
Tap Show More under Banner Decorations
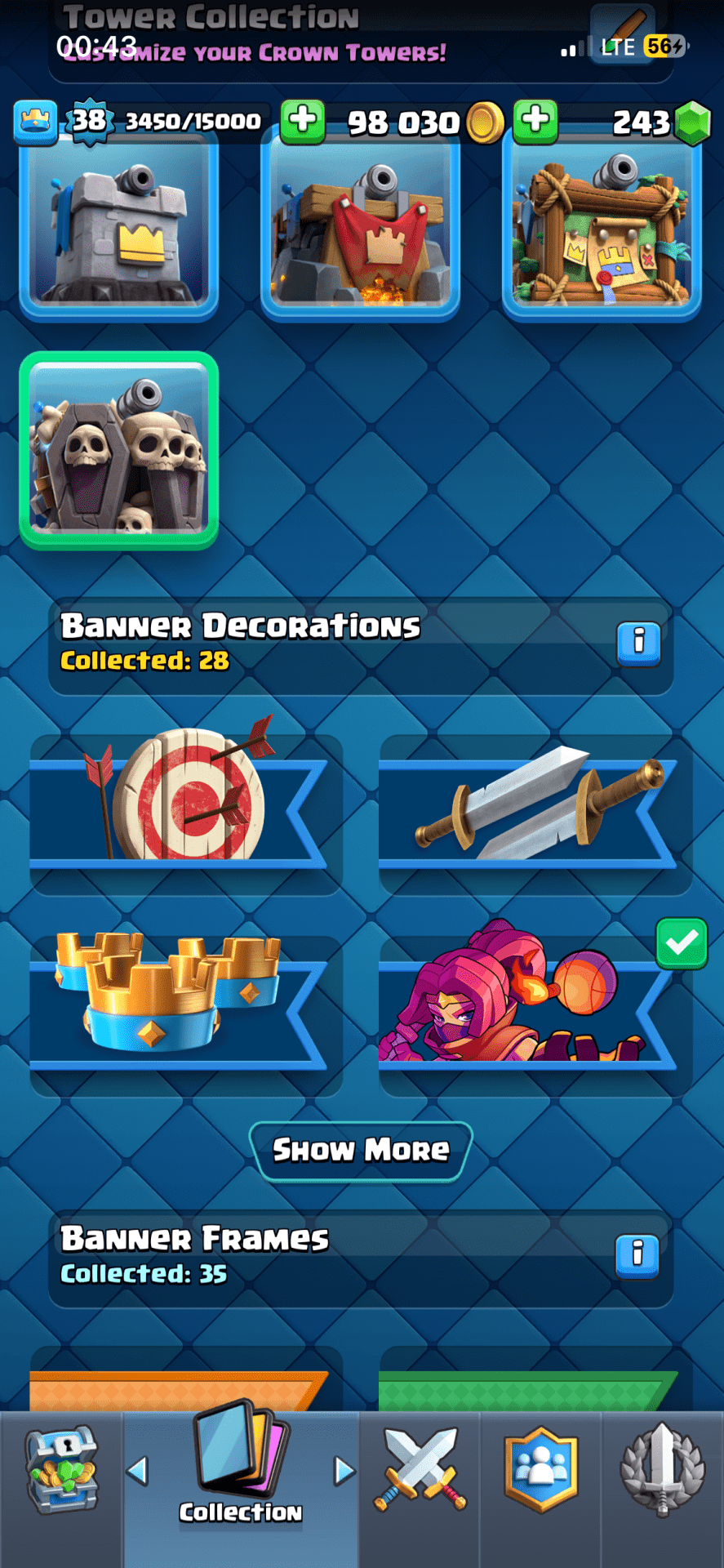point(361,1151)
